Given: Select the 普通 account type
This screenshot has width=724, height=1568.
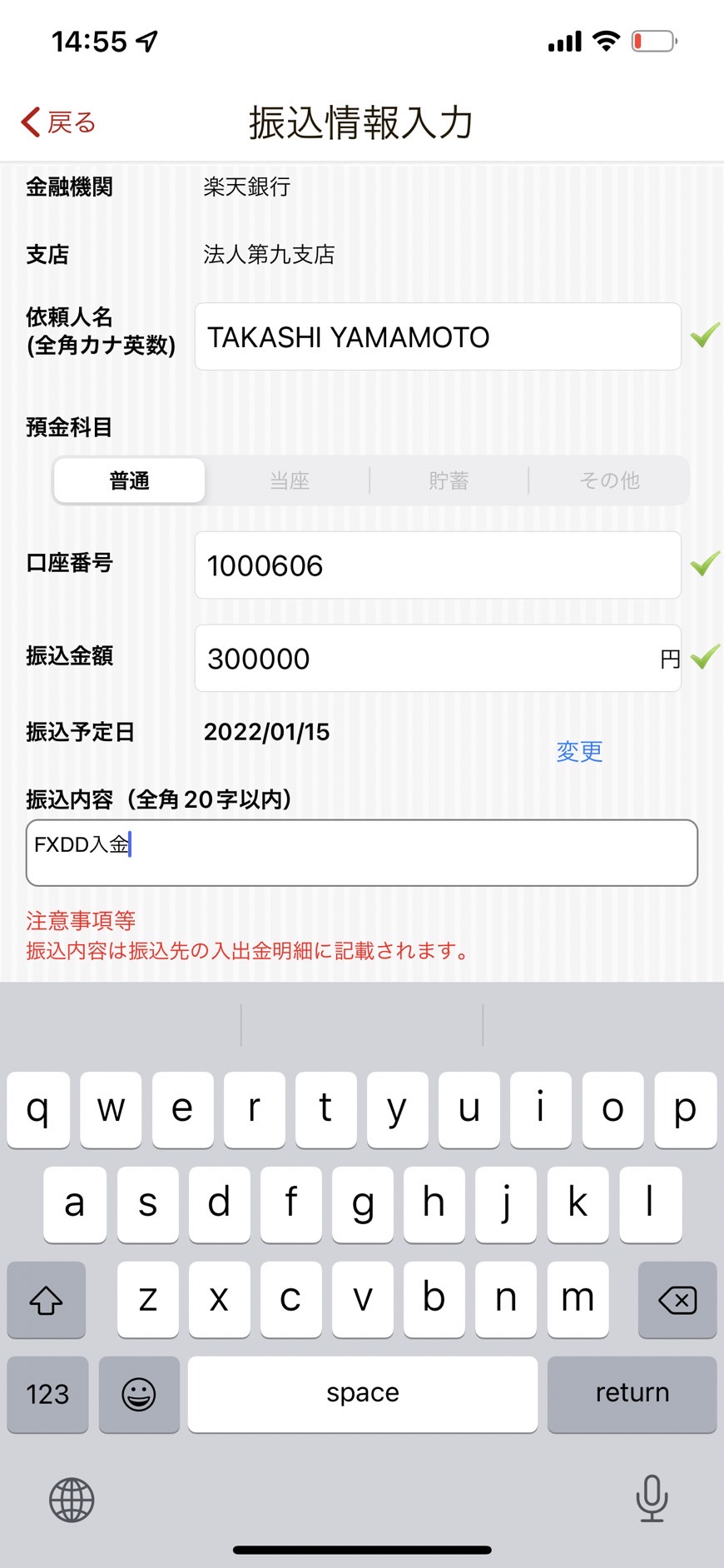Looking at the screenshot, I should pos(130,480).
